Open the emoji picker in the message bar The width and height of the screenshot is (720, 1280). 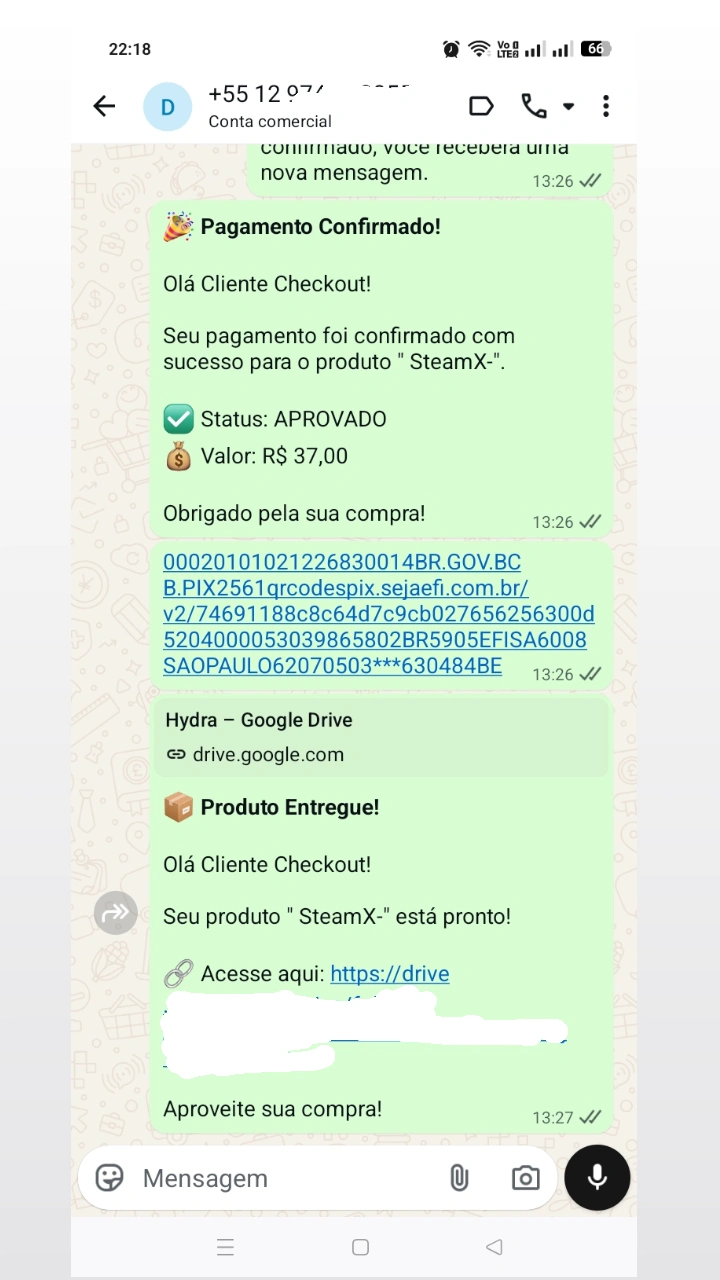tap(110, 1178)
